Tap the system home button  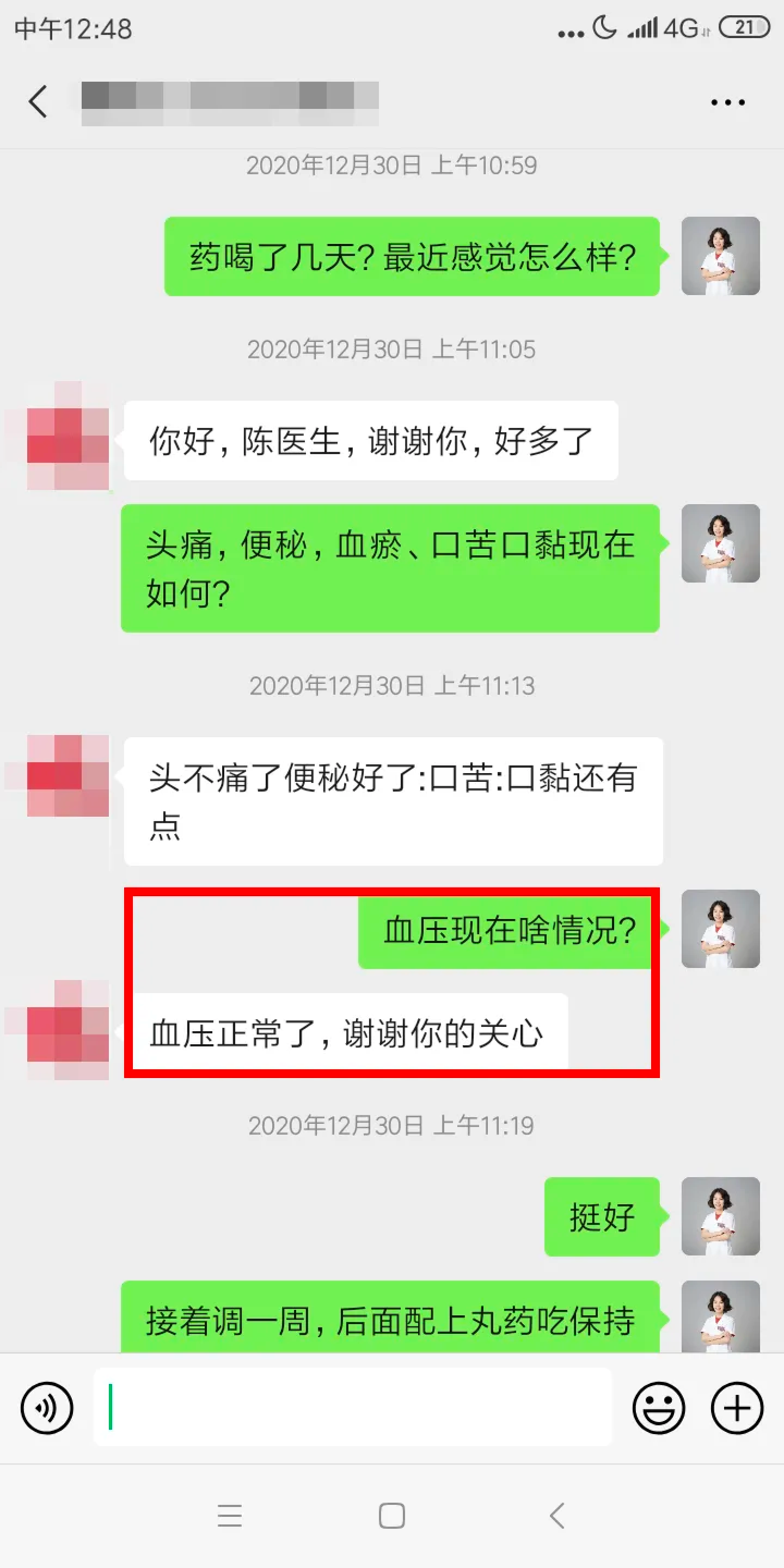point(391,1516)
